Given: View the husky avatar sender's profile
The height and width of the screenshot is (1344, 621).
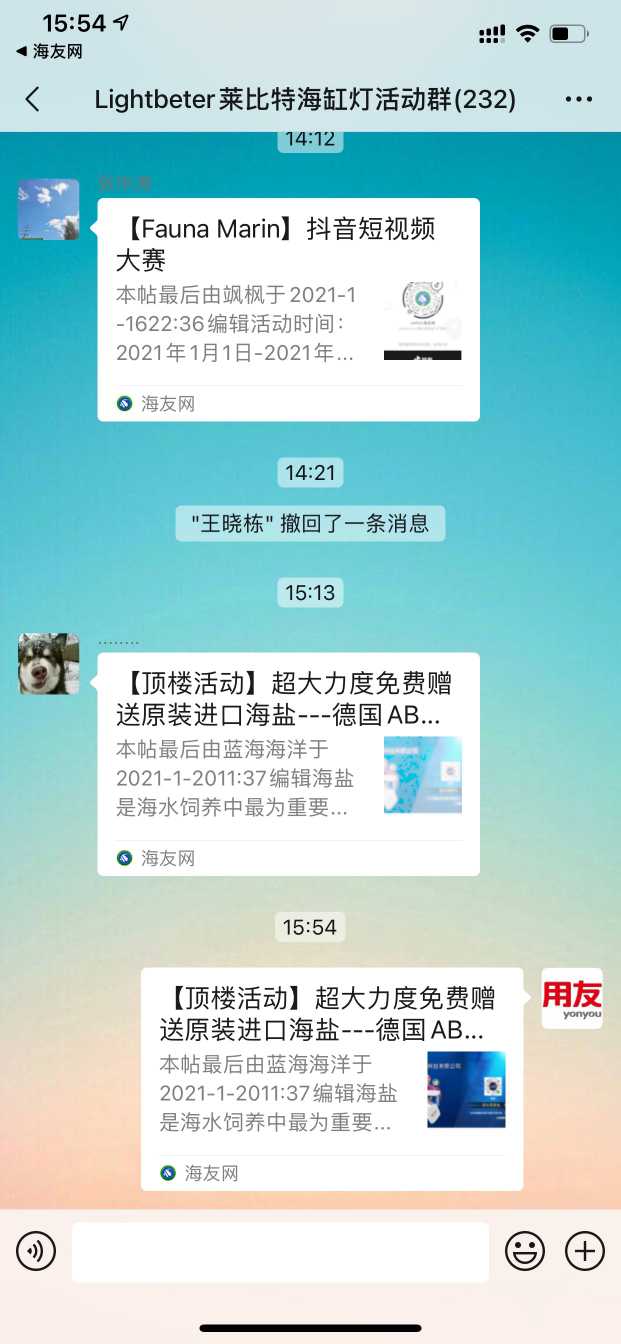Looking at the screenshot, I should click(x=49, y=664).
